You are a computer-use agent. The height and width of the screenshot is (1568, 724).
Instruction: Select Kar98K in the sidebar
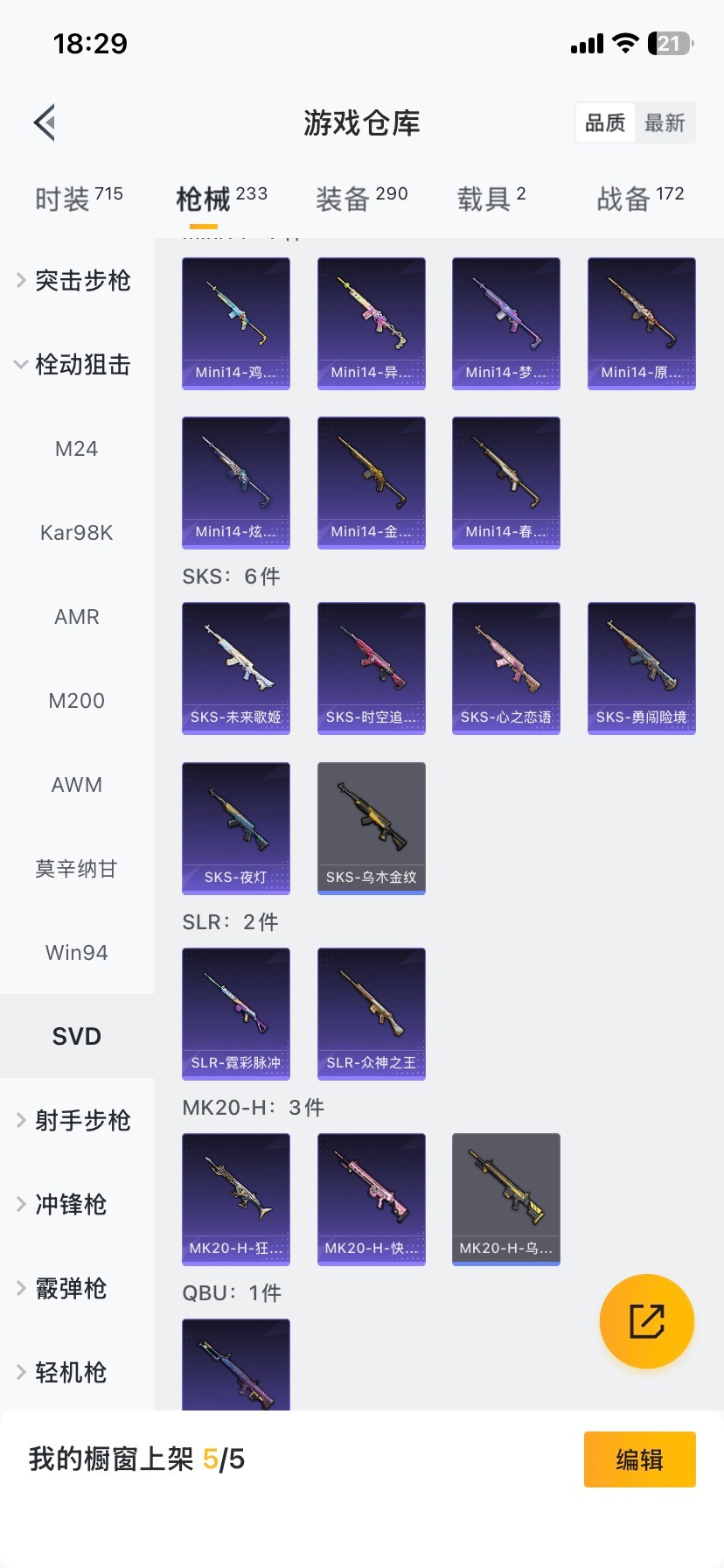click(x=77, y=533)
